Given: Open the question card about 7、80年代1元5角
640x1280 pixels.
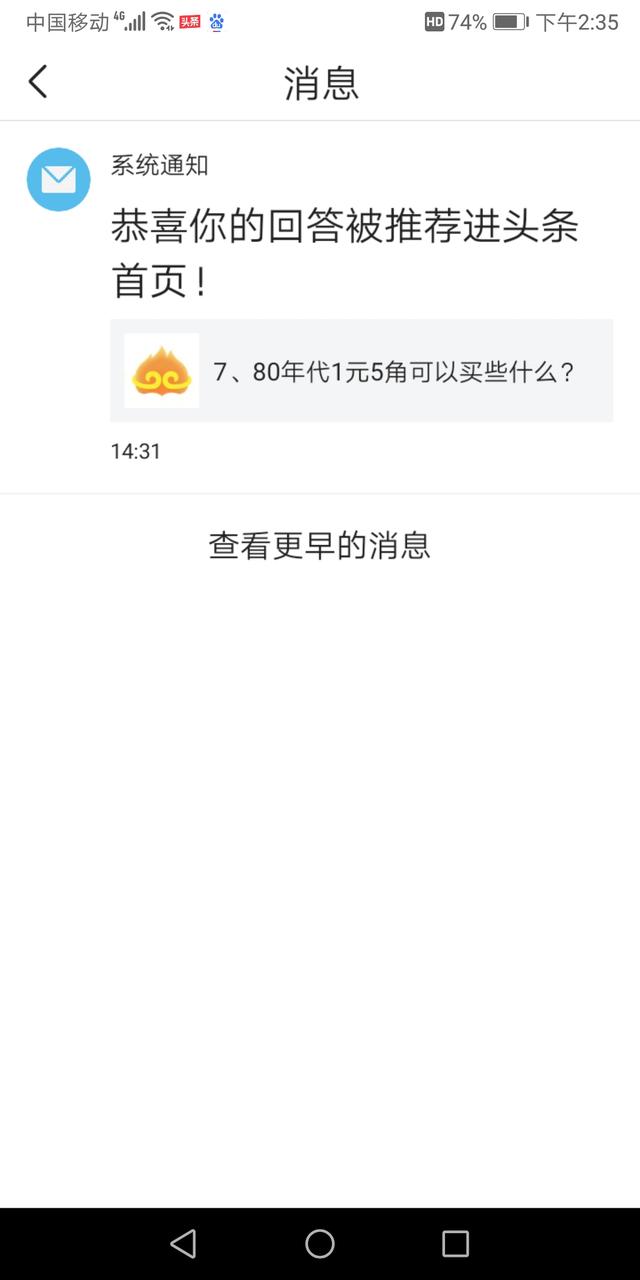Looking at the screenshot, I should tap(361, 371).
